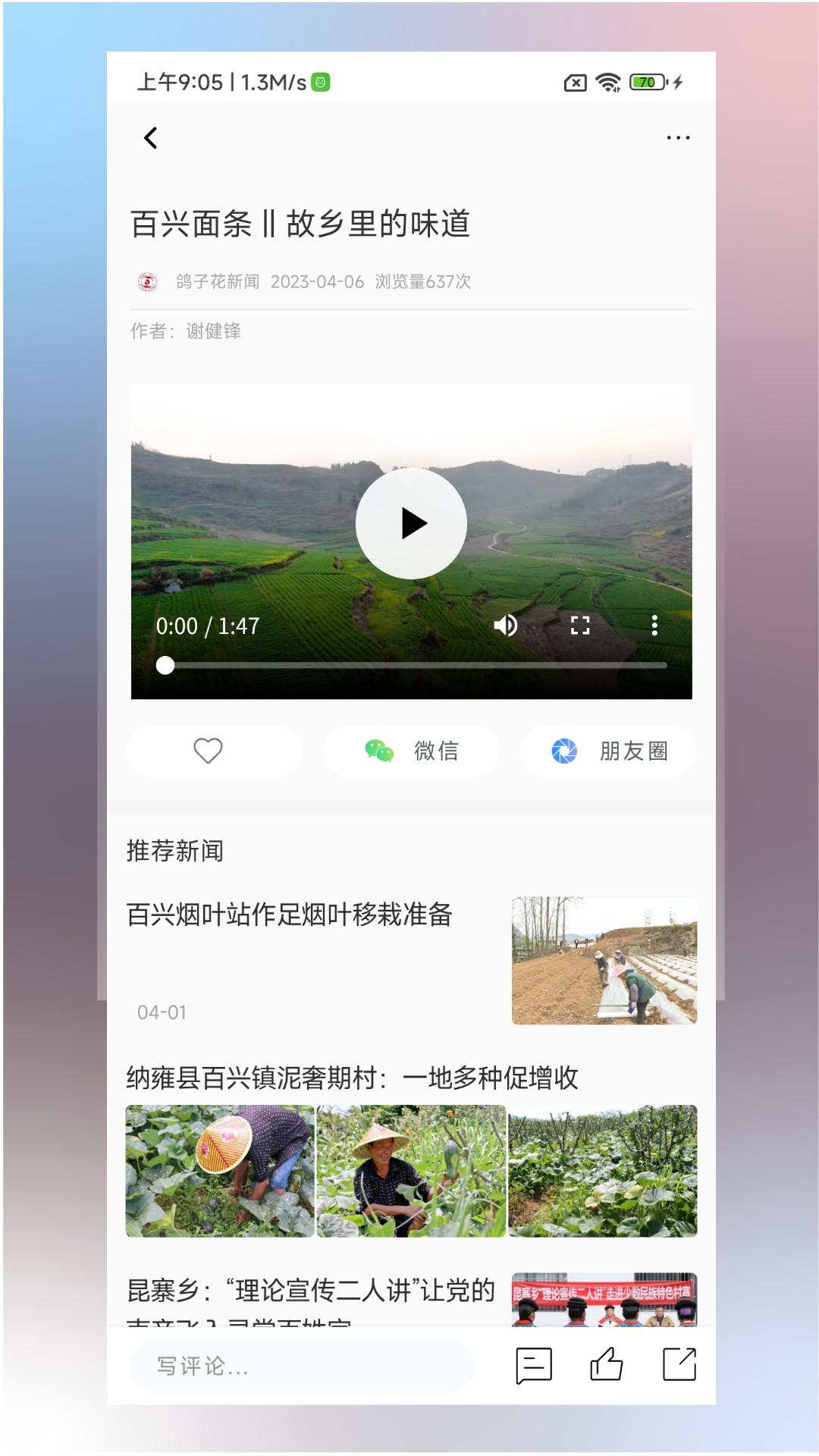
Task: Open article about 纳雍县百兴镇泥奢期村
Action: [353, 1077]
